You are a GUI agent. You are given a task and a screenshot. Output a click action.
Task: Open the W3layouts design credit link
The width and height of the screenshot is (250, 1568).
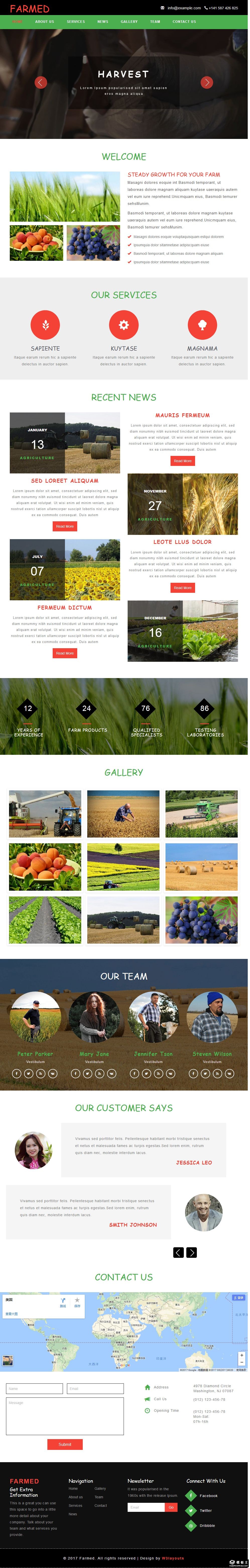coord(173,1558)
